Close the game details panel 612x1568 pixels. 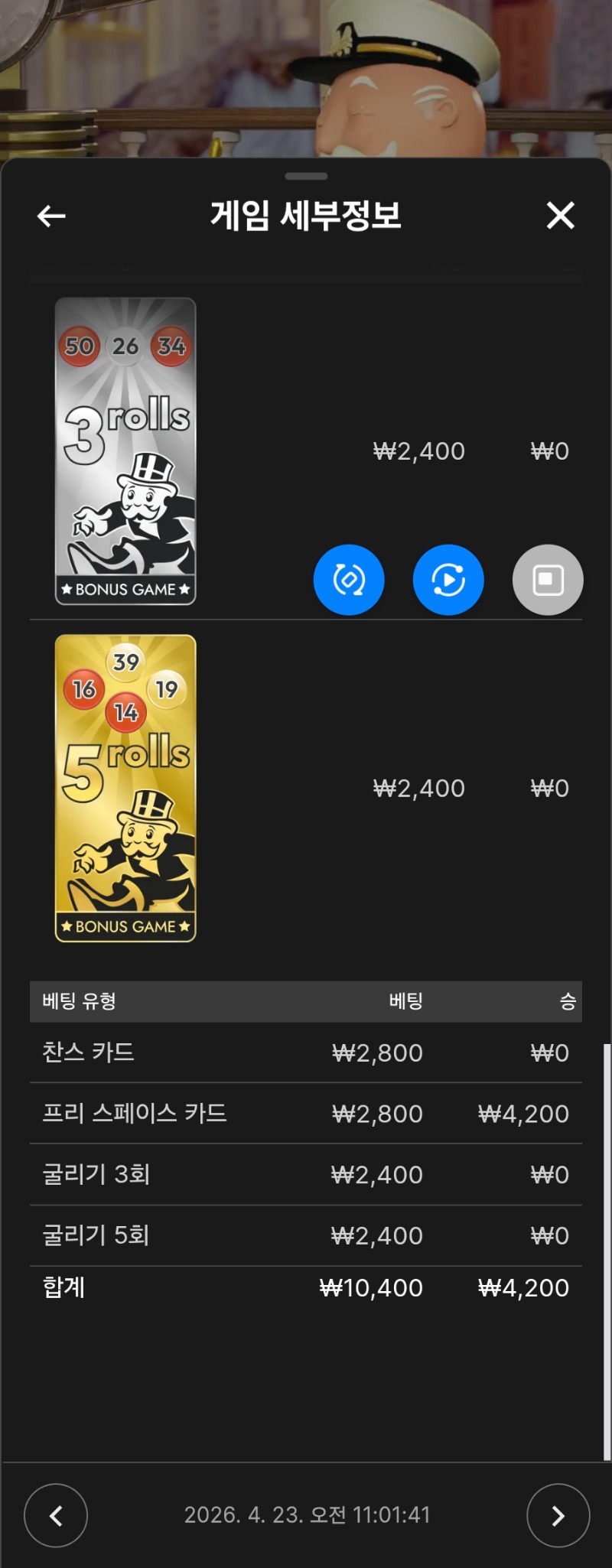560,216
